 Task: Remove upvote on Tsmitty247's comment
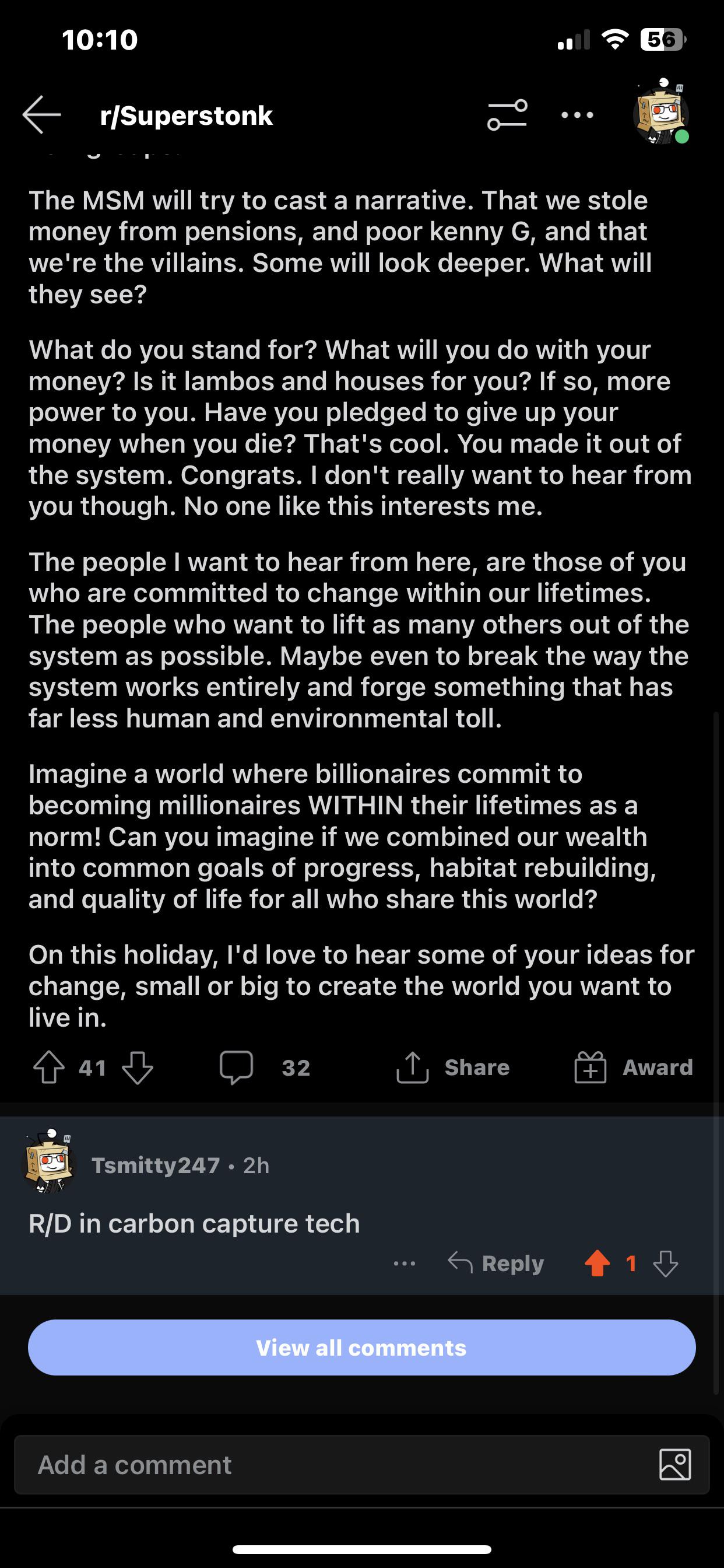pos(598,1263)
